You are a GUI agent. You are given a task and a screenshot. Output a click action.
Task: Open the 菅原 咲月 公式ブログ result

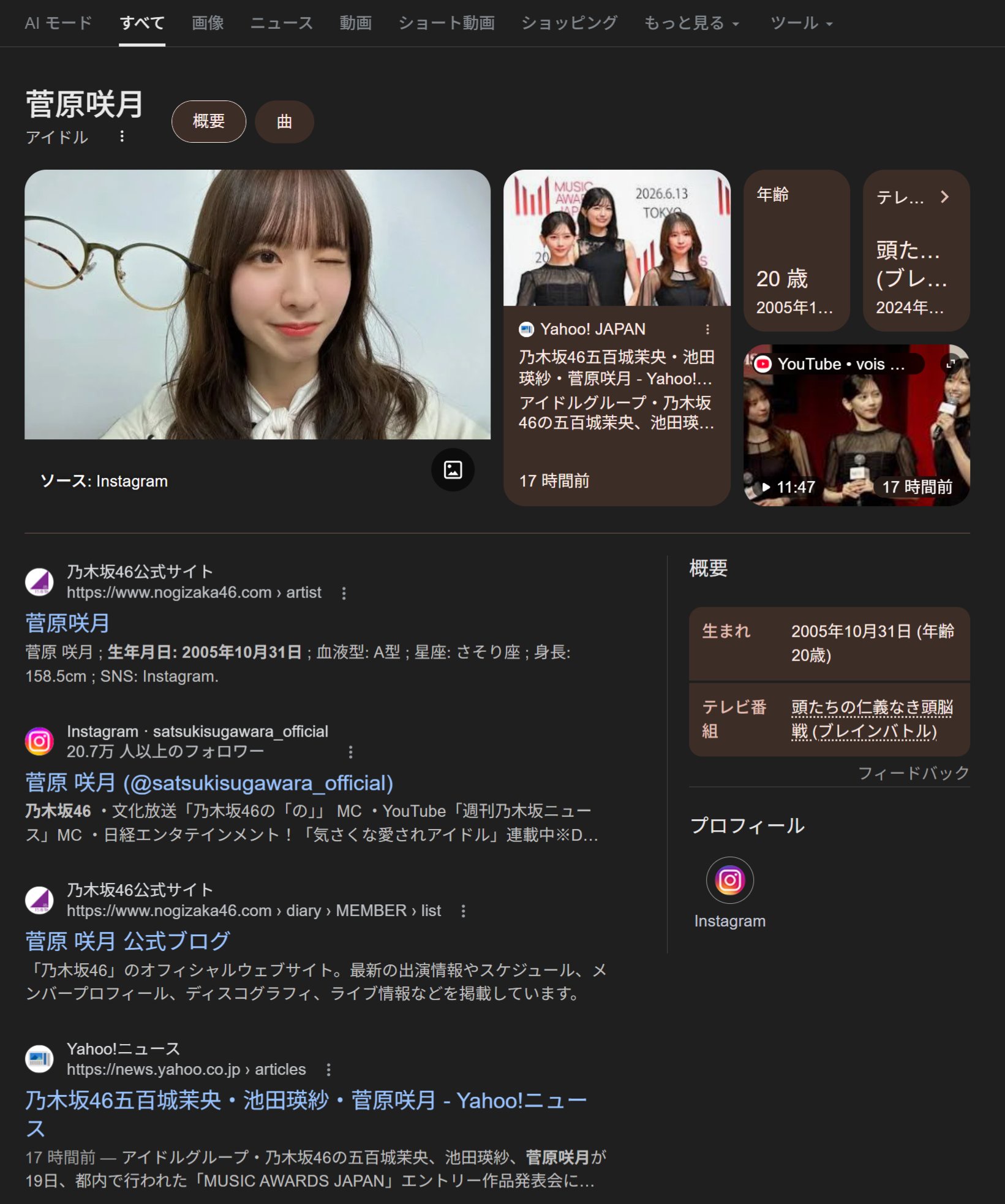[x=127, y=941]
